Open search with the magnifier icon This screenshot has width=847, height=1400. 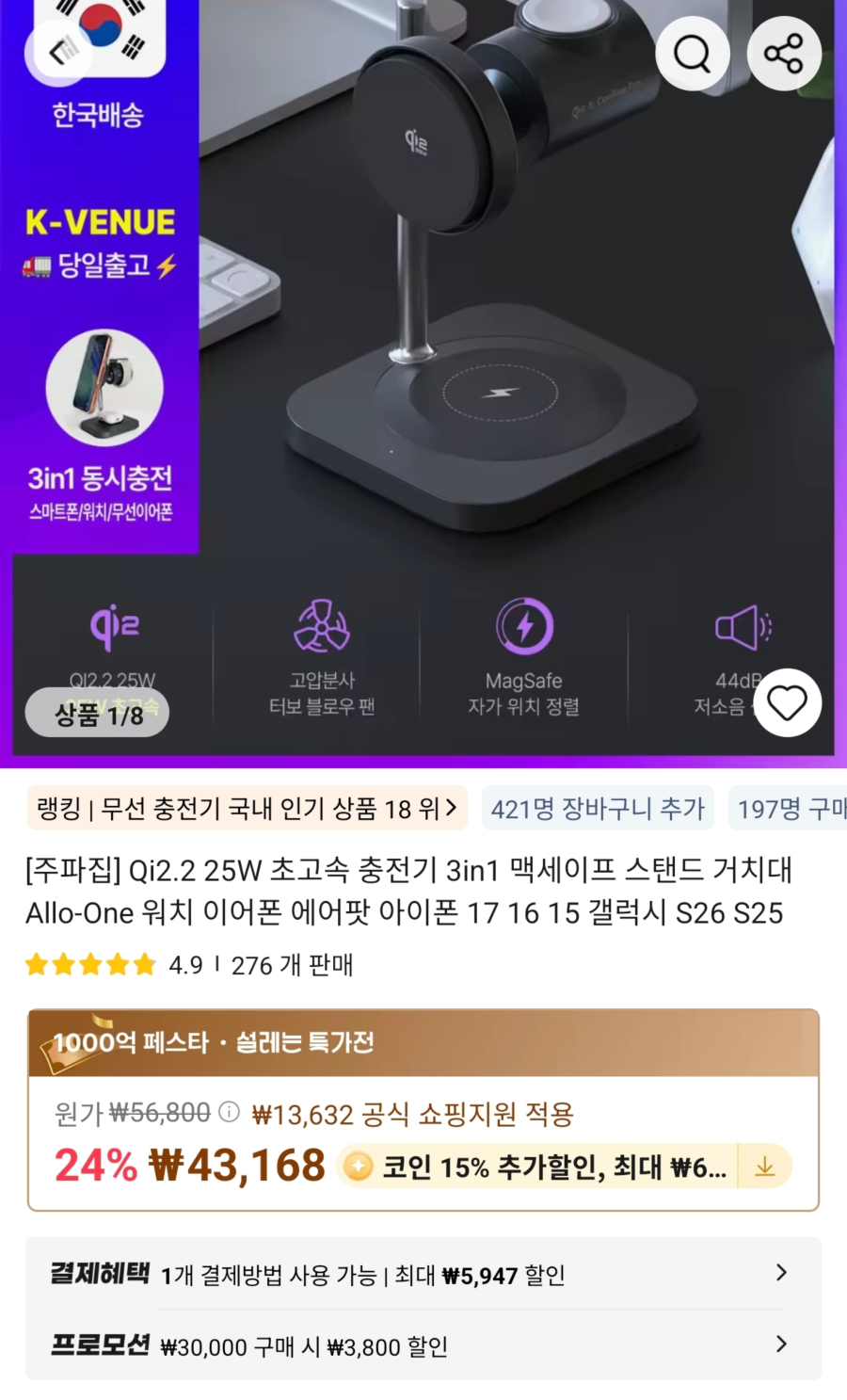(x=692, y=54)
